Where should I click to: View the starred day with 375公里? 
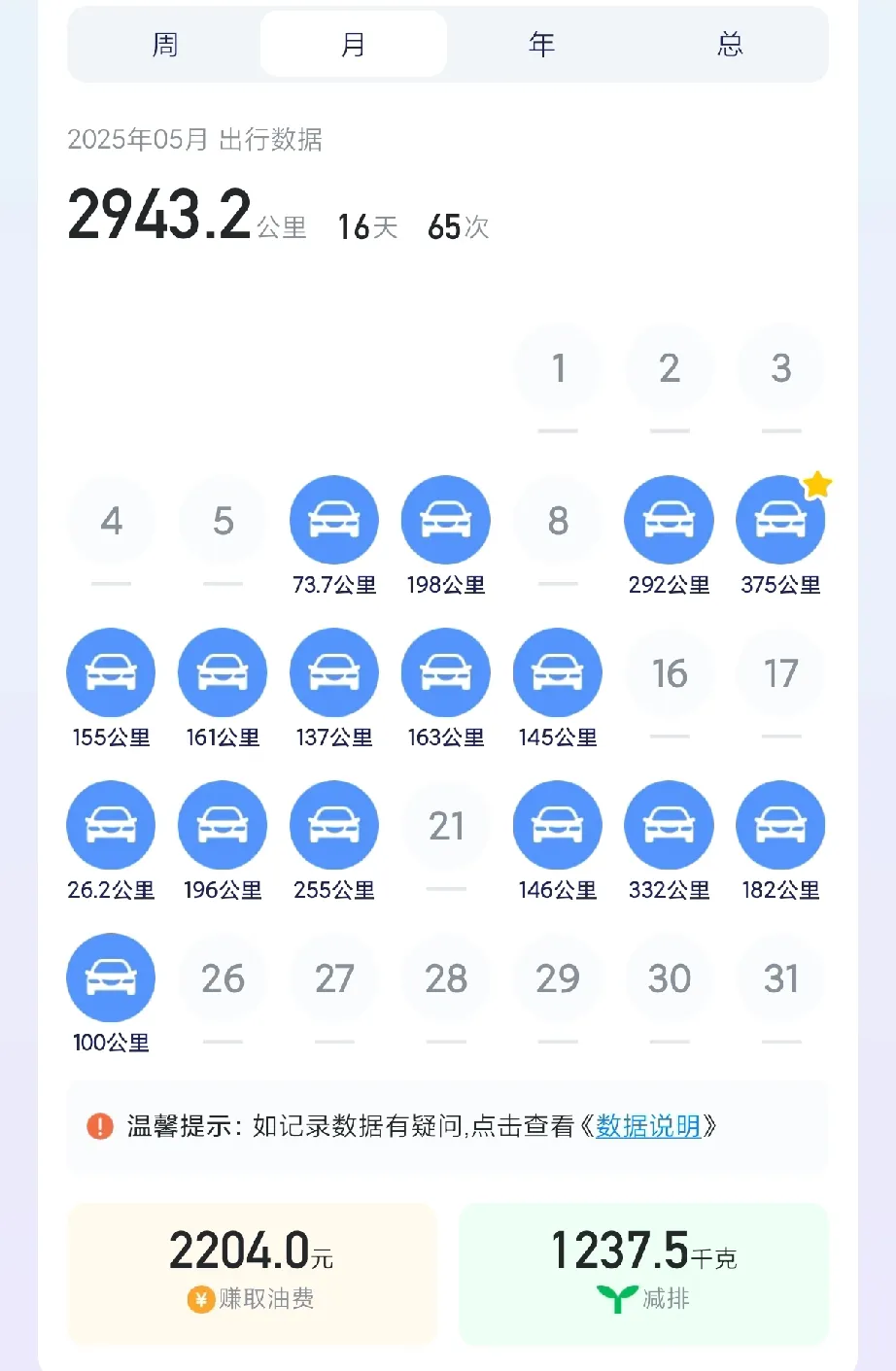pos(780,521)
